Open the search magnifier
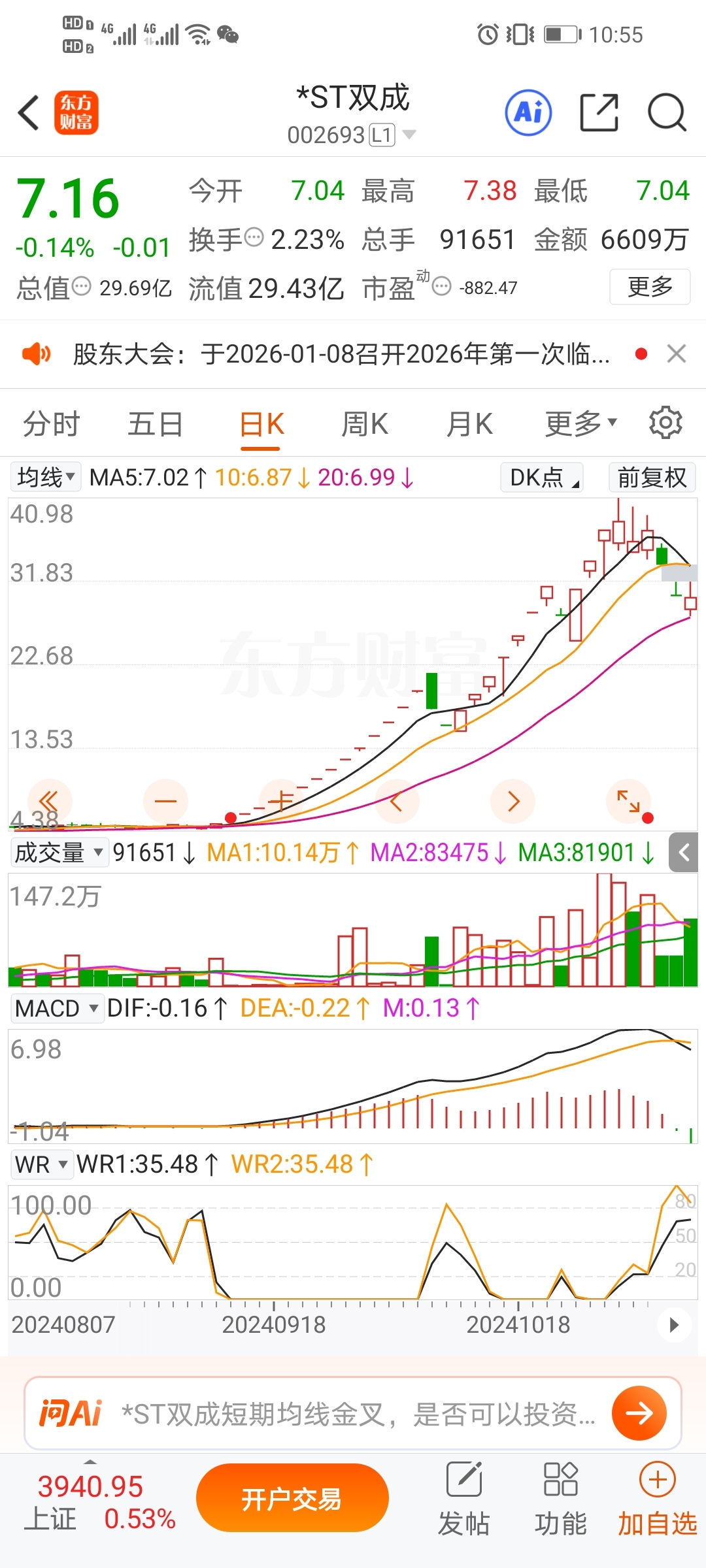706x1568 pixels. [x=667, y=112]
